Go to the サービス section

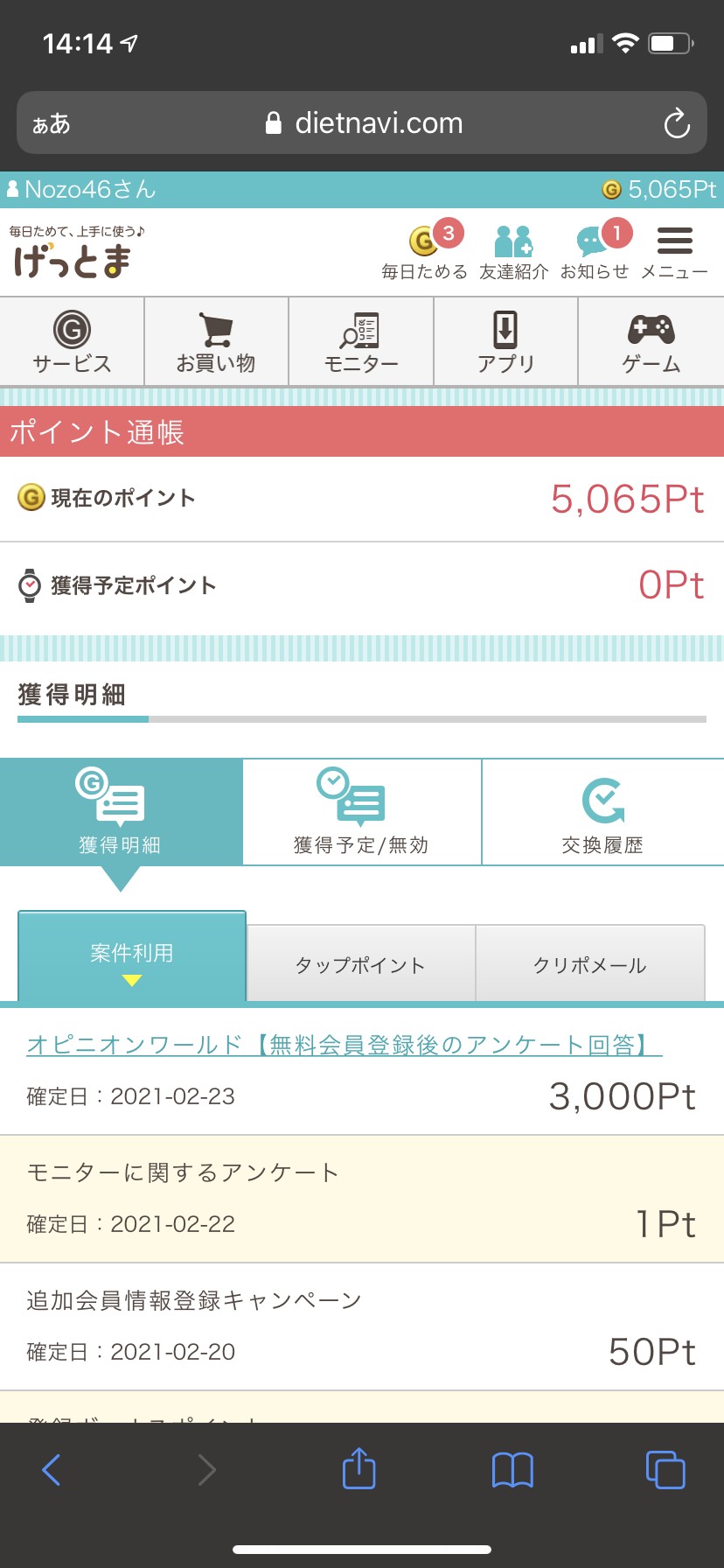(73, 341)
